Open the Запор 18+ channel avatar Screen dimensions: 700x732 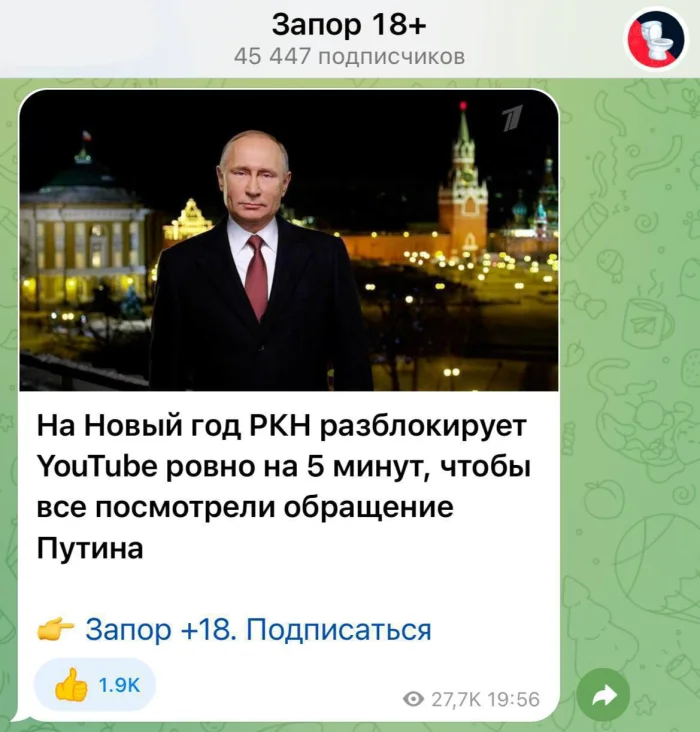pyautogui.click(x=655, y=38)
